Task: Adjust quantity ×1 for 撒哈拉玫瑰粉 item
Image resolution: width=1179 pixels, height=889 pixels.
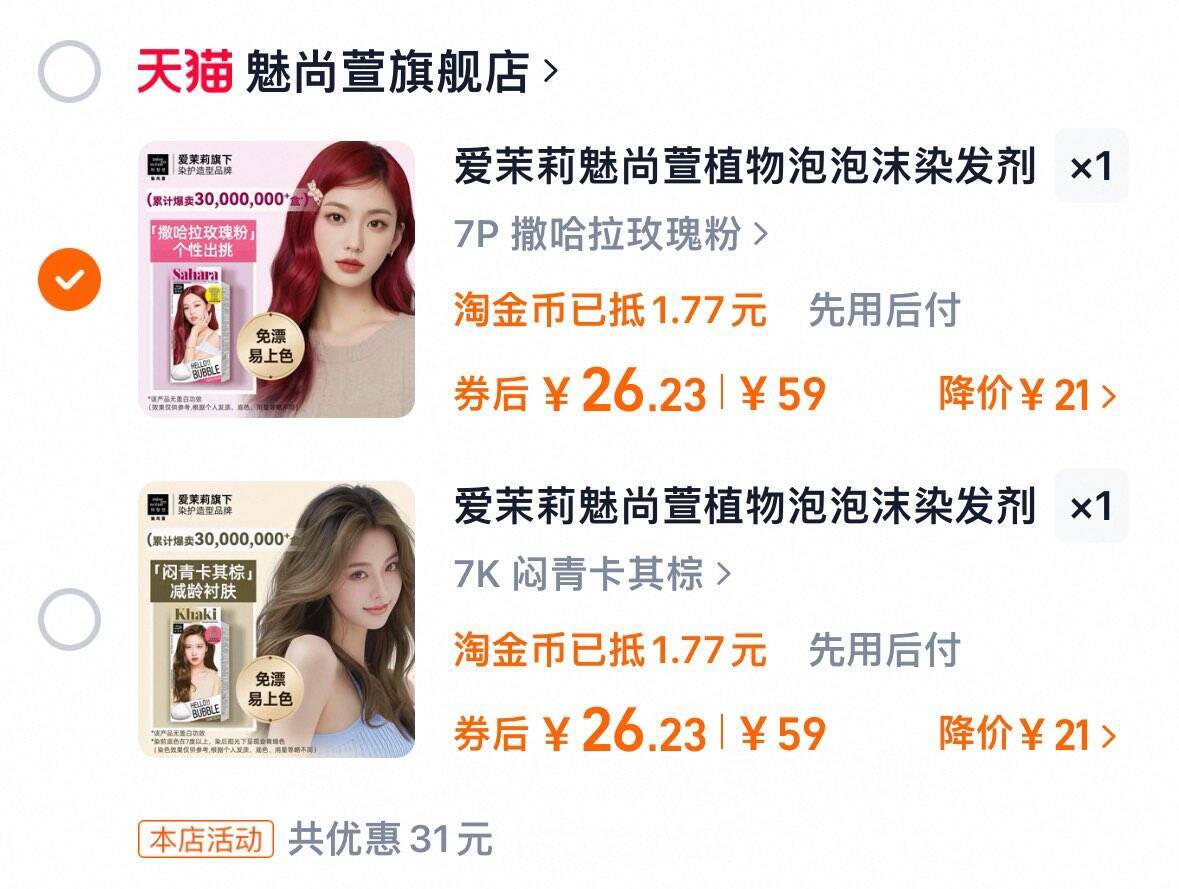Action: pos(1091,167)
